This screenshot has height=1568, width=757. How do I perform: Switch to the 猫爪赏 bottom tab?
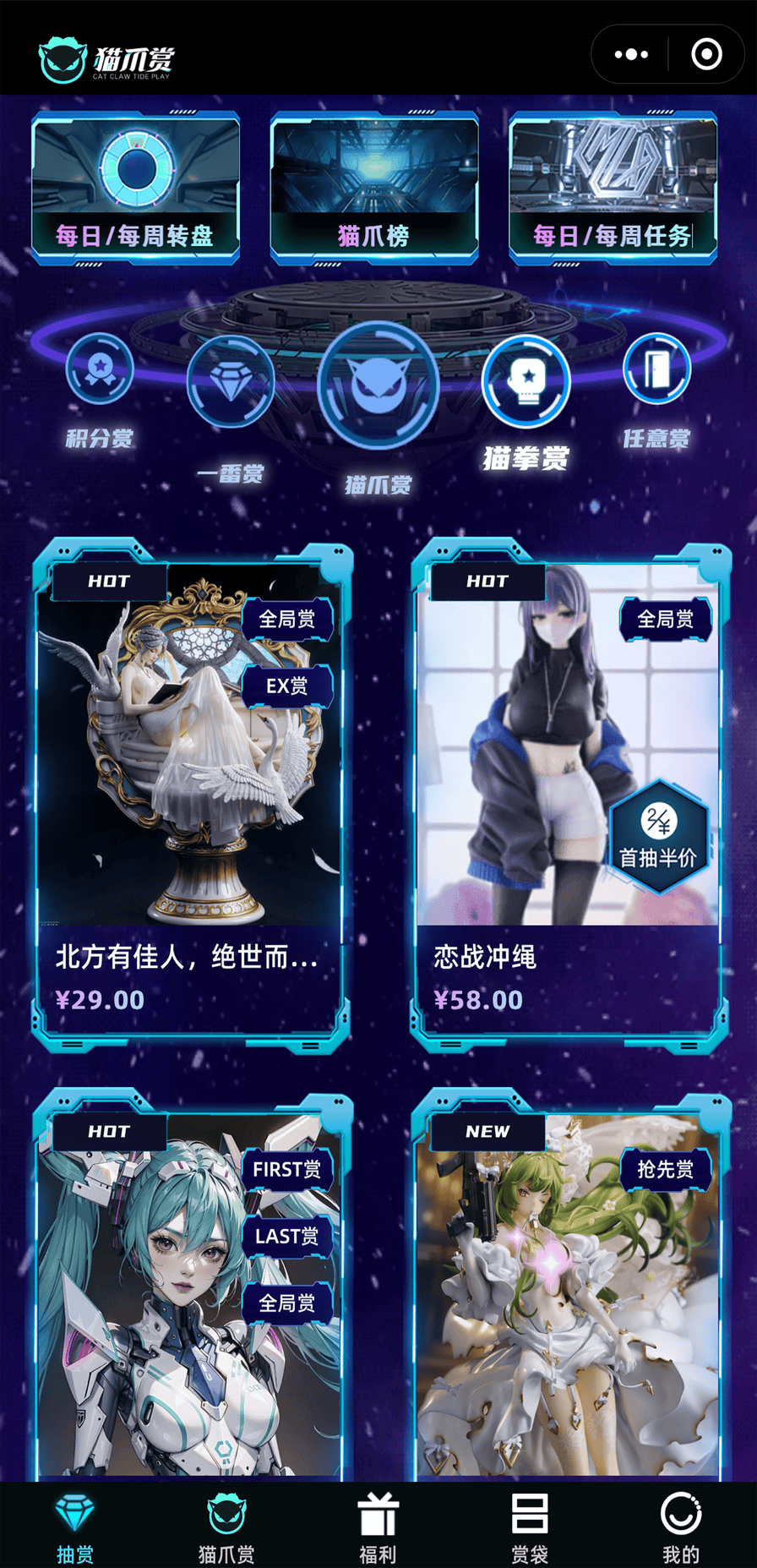(x=226, y=1526)
